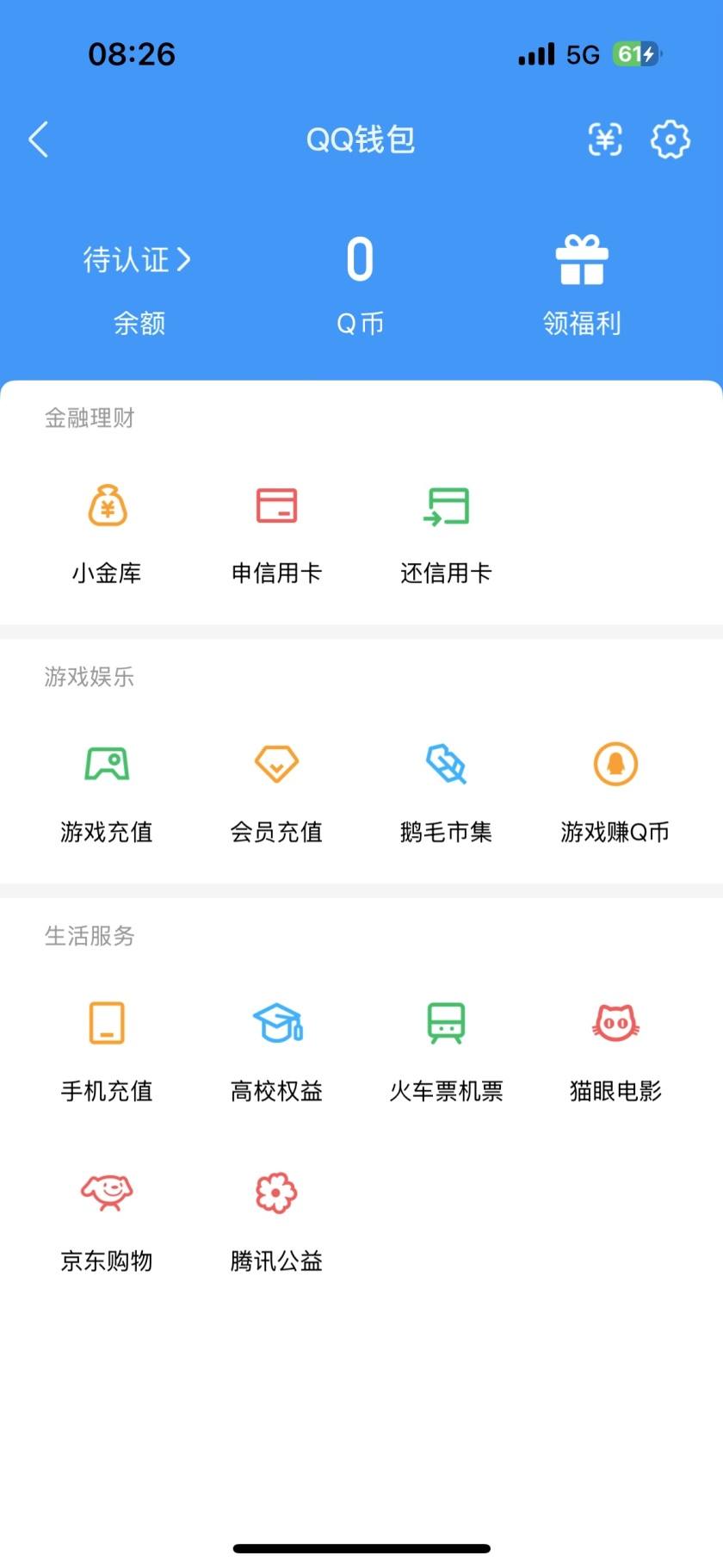Check 余额 account balance
Image resolution: width=723 pixels, height=1568 pixels.
[x=140, y=323]
